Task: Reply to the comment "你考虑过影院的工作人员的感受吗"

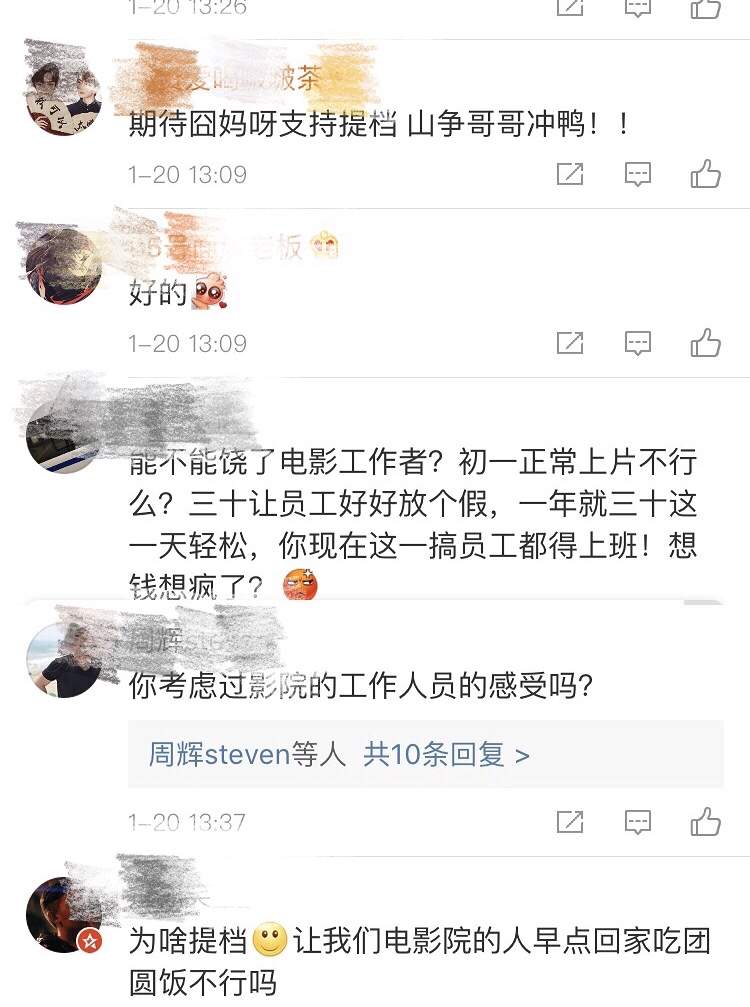Action: click(x=638, y=822)
